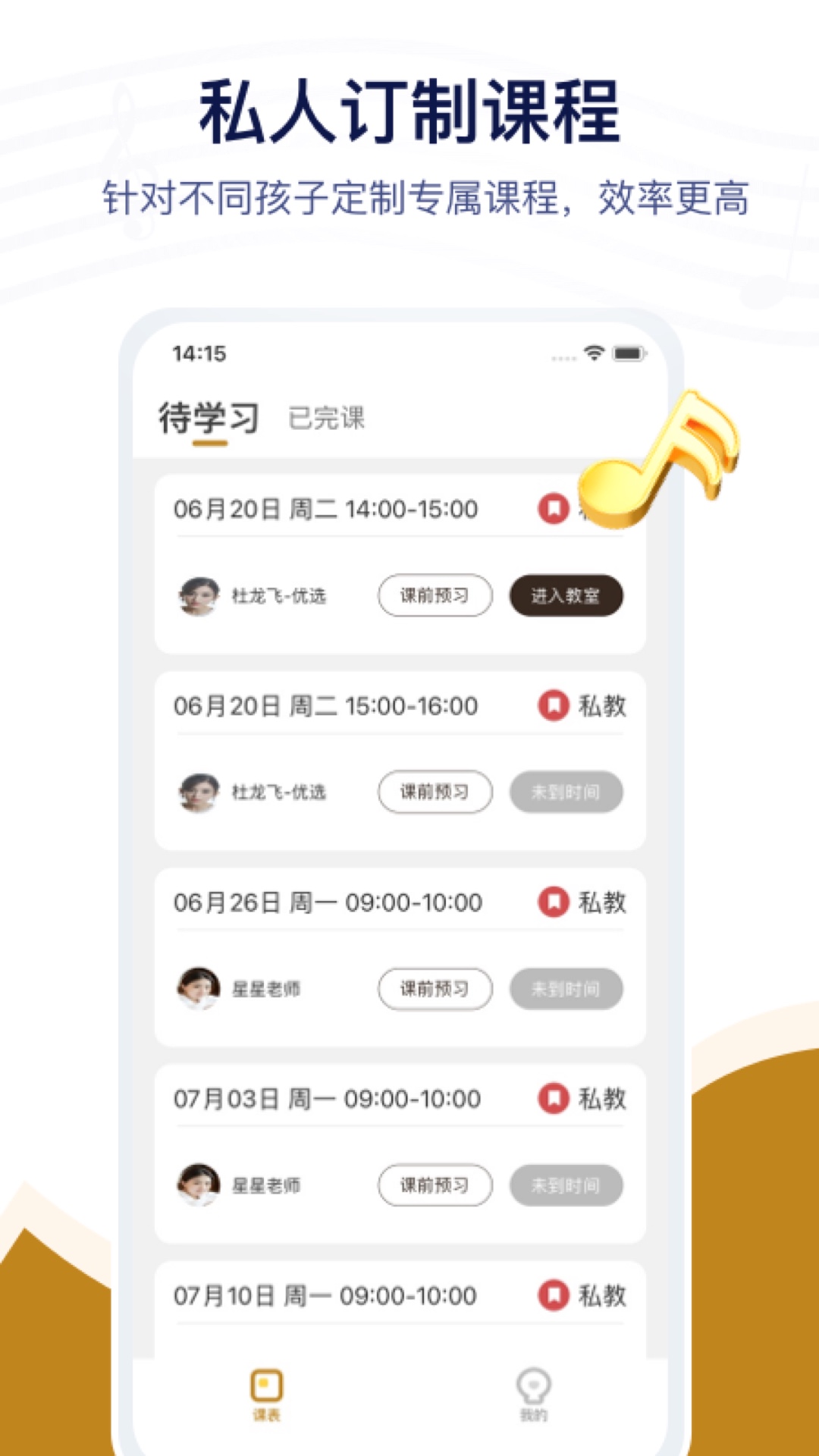The width and height of the screenshot is (819, 1456).
Task: Click 杜龙飞-优选 avatar on the 15:00 lesson card
Action: pyautogui.click(x=199, y=792)
